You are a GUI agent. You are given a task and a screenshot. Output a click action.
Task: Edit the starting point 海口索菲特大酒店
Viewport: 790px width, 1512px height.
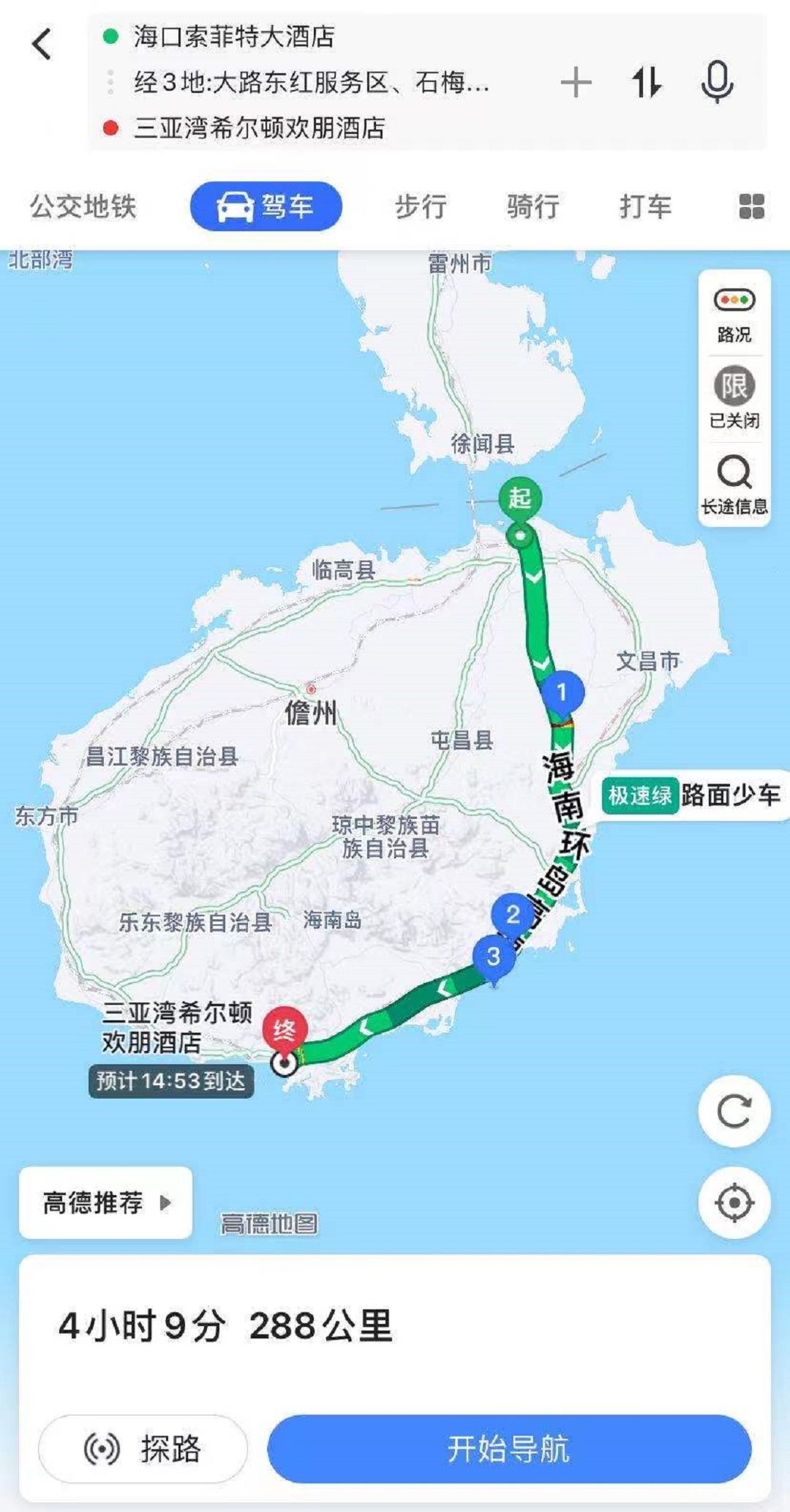234,37
